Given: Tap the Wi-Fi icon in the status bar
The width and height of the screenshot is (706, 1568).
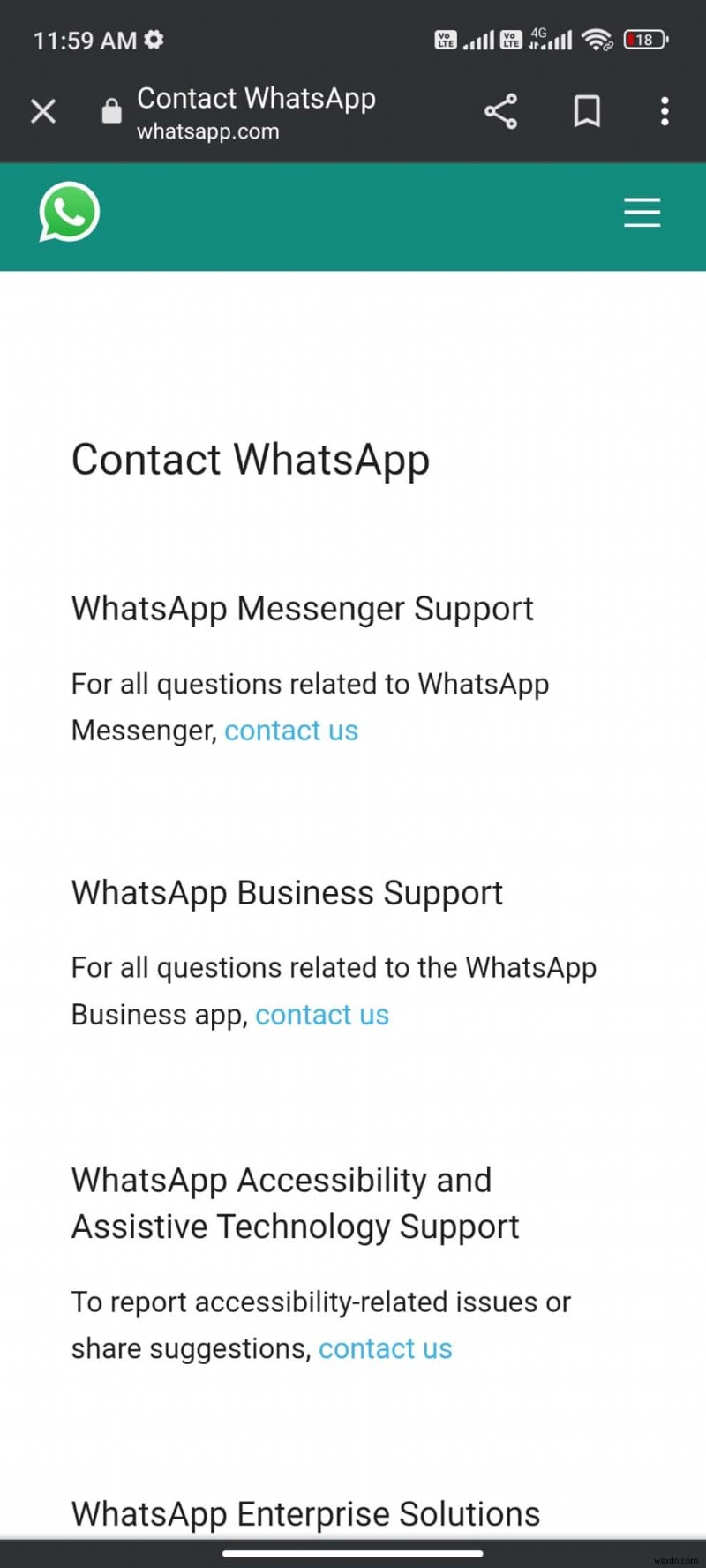Looking at the screenshot, I should pos(597,38).
